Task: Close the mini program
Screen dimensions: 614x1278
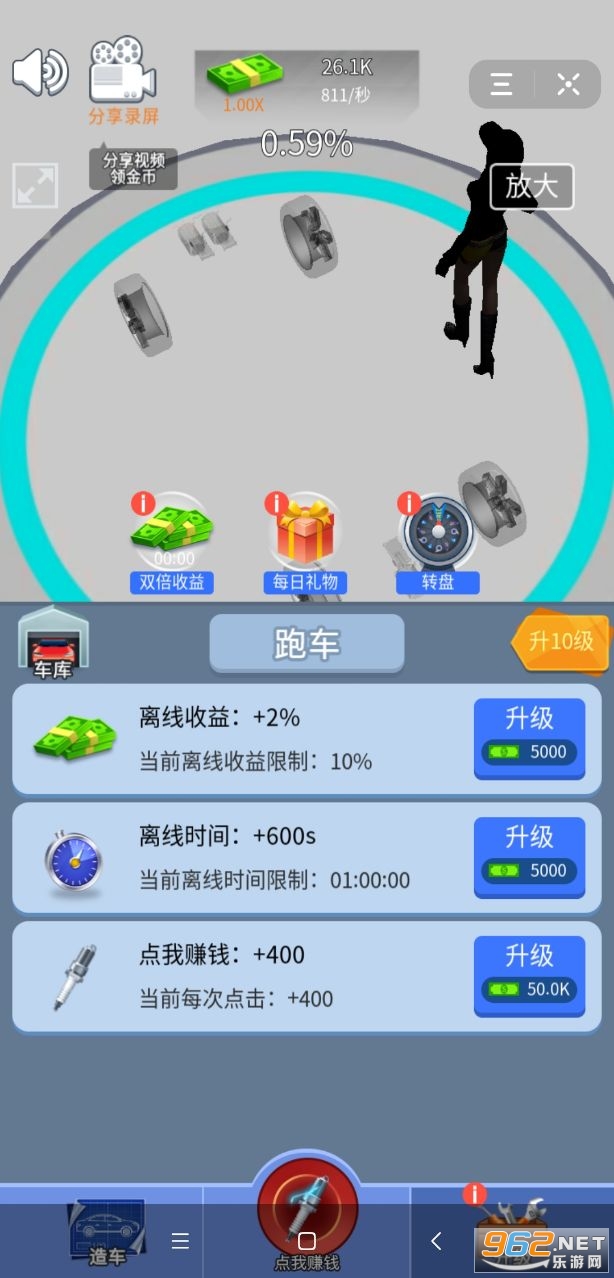Action: pyautogui.click(x=569, y=84)
